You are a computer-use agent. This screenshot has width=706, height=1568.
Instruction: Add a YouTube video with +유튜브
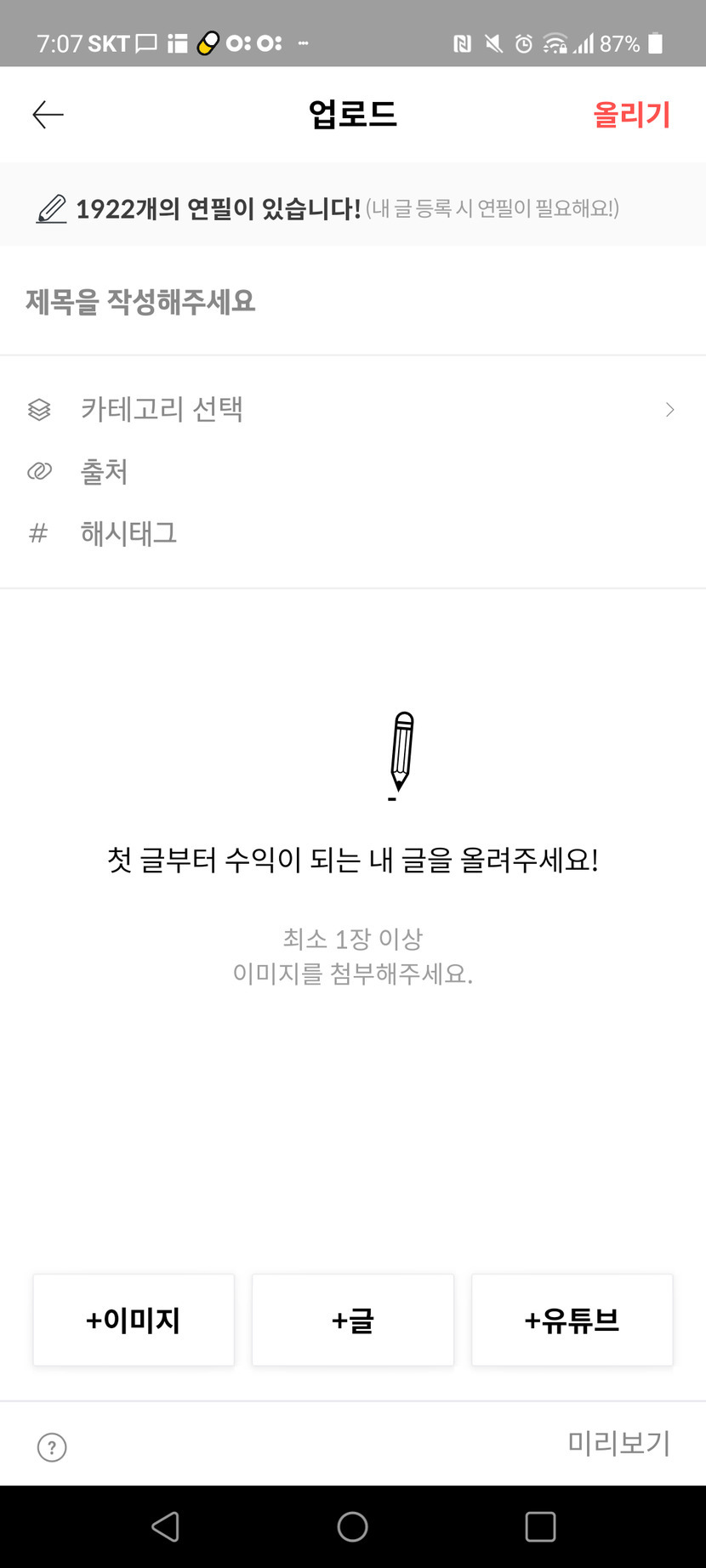[x=572, y=1320]
